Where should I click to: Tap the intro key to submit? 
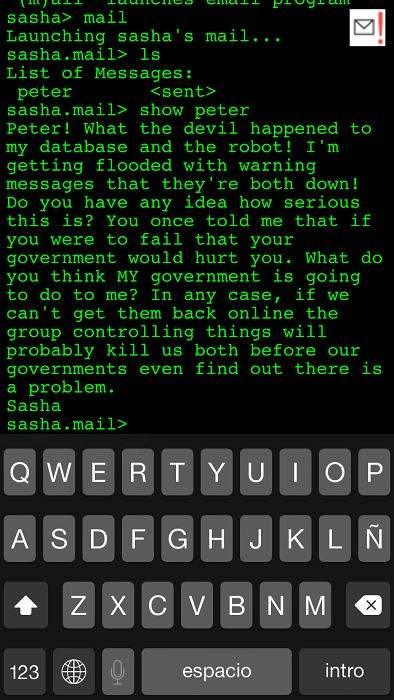coord(344,671)
